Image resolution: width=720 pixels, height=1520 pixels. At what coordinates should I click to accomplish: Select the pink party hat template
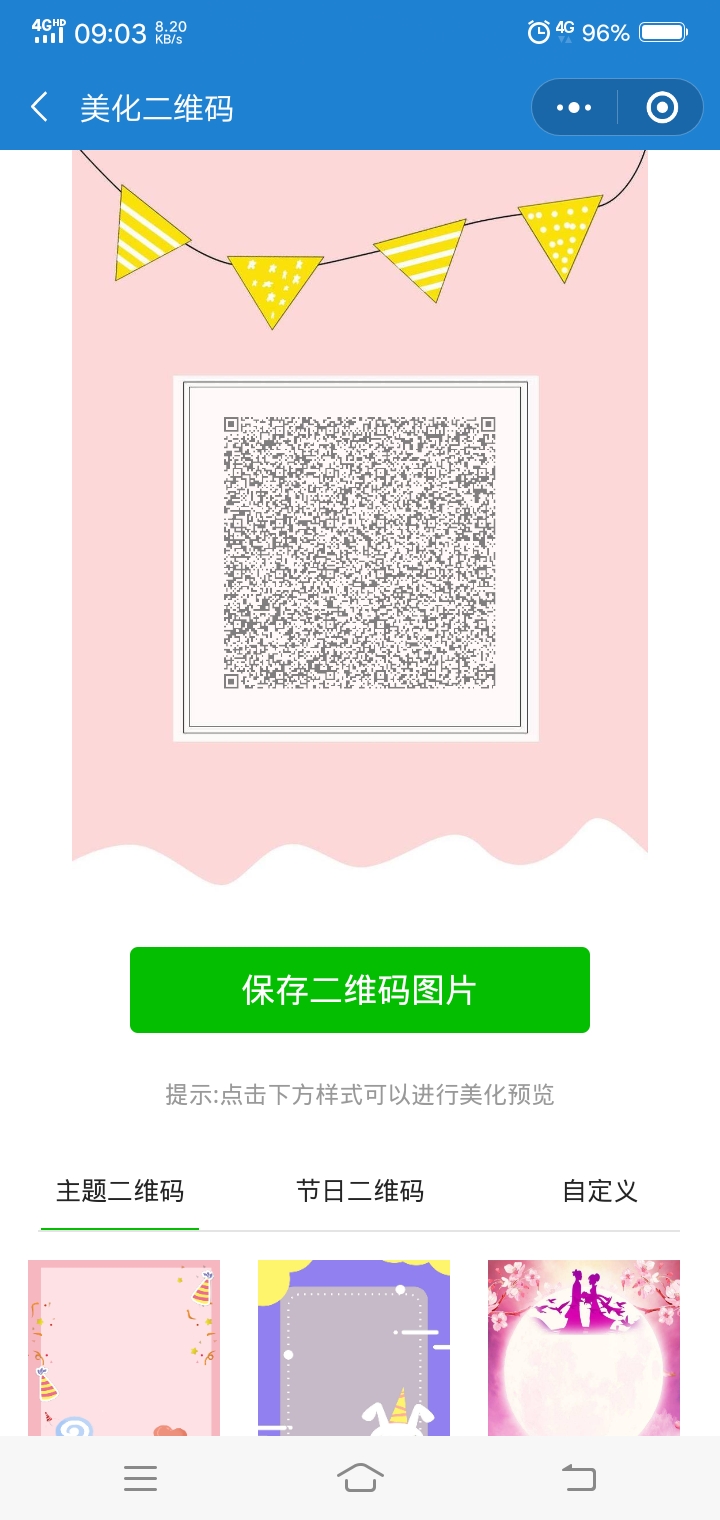[124, 1347]
